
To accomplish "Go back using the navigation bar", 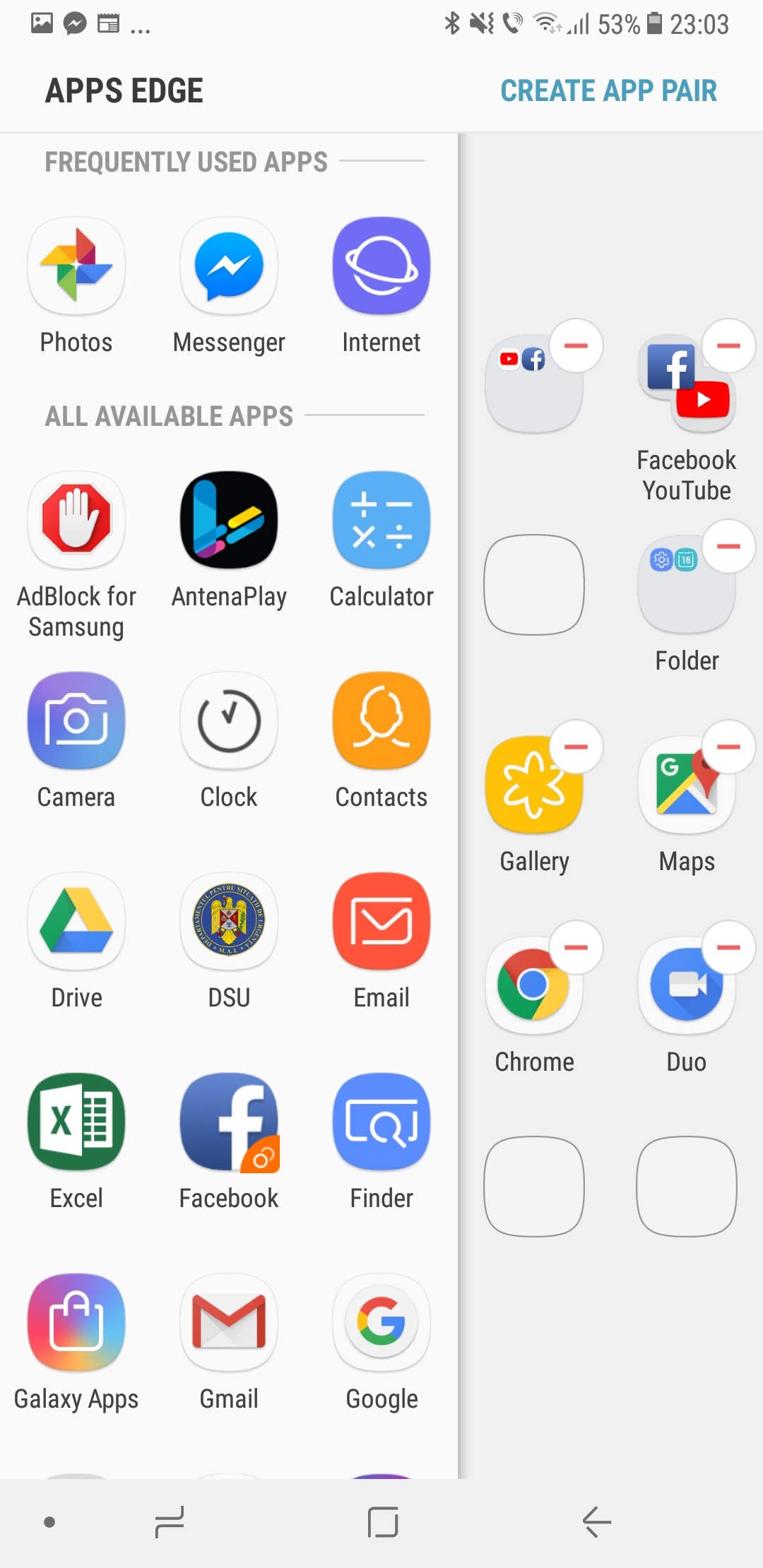I will [x=596, y=1521].
